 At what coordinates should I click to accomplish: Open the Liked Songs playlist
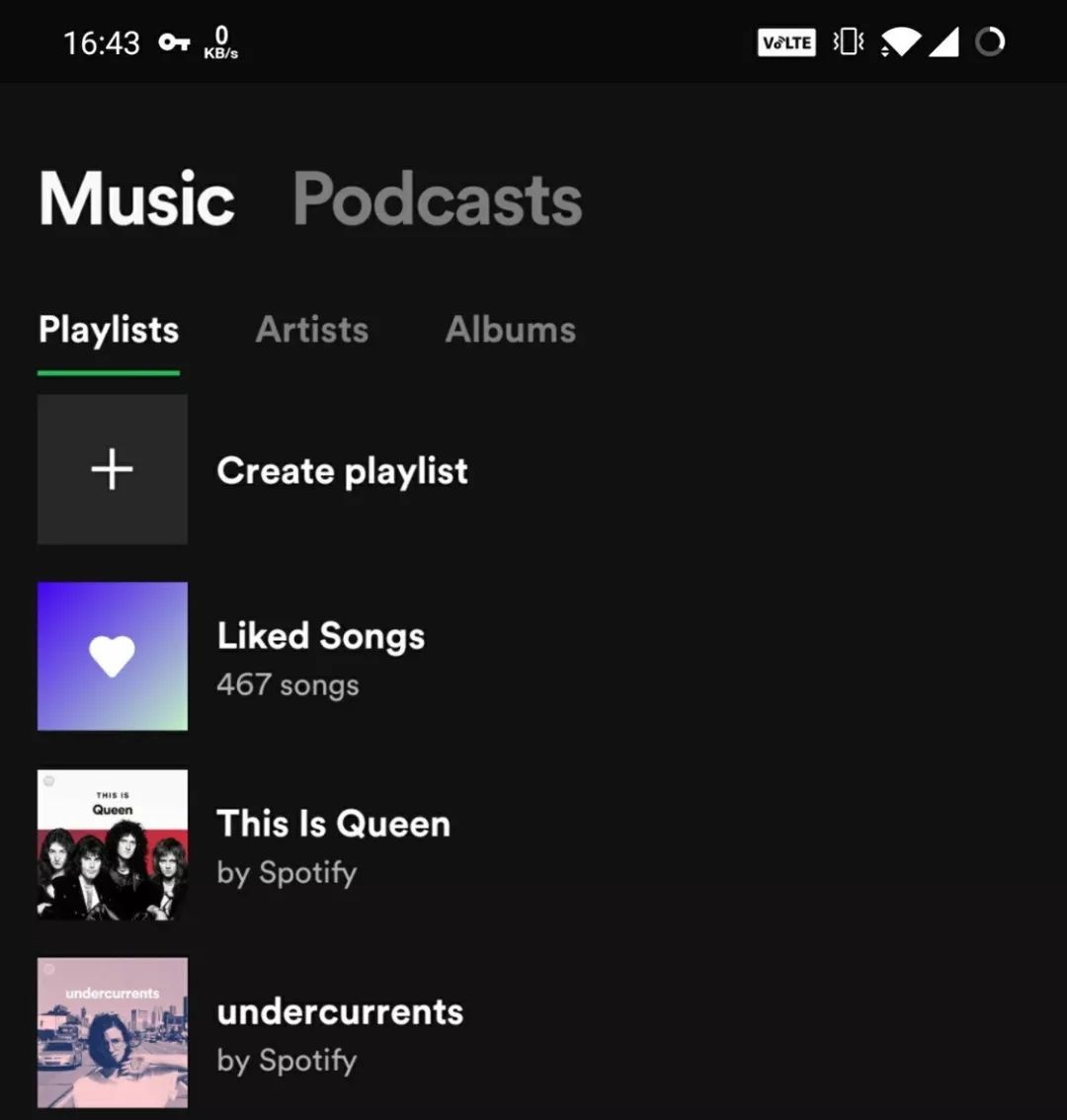pyautogui.click(x=321, y=656)
